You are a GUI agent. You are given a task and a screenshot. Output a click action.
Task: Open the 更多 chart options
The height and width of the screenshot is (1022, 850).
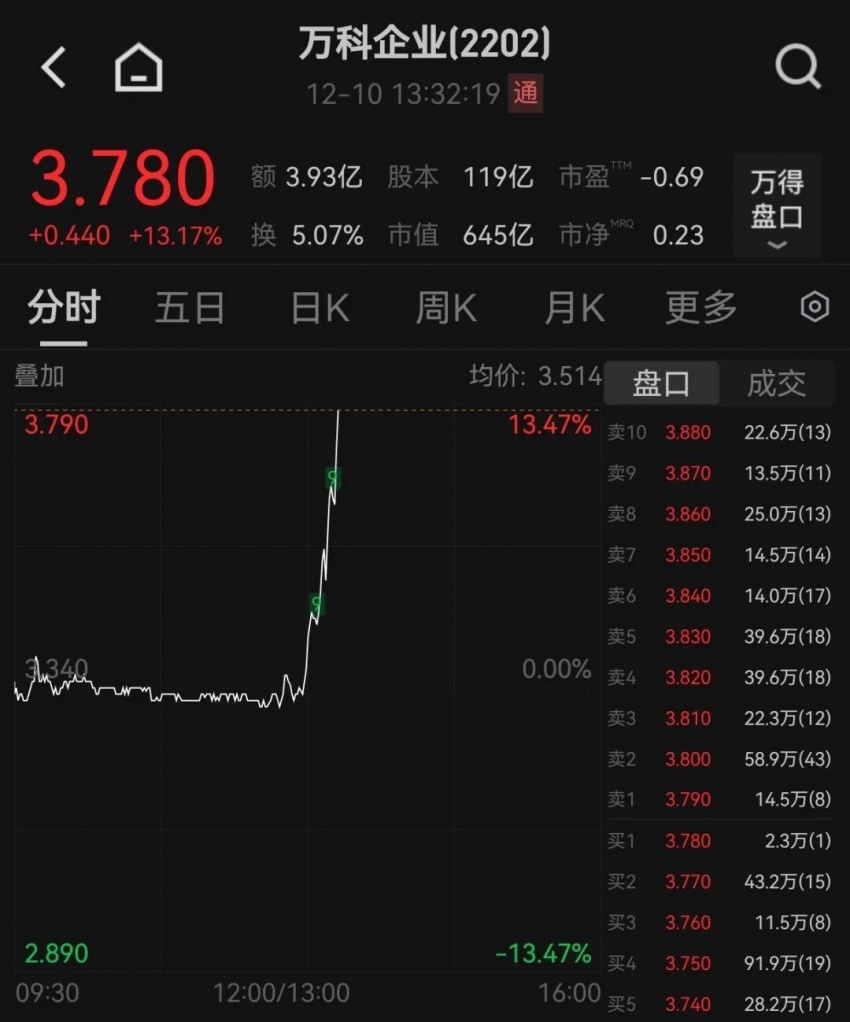(701, 308)
